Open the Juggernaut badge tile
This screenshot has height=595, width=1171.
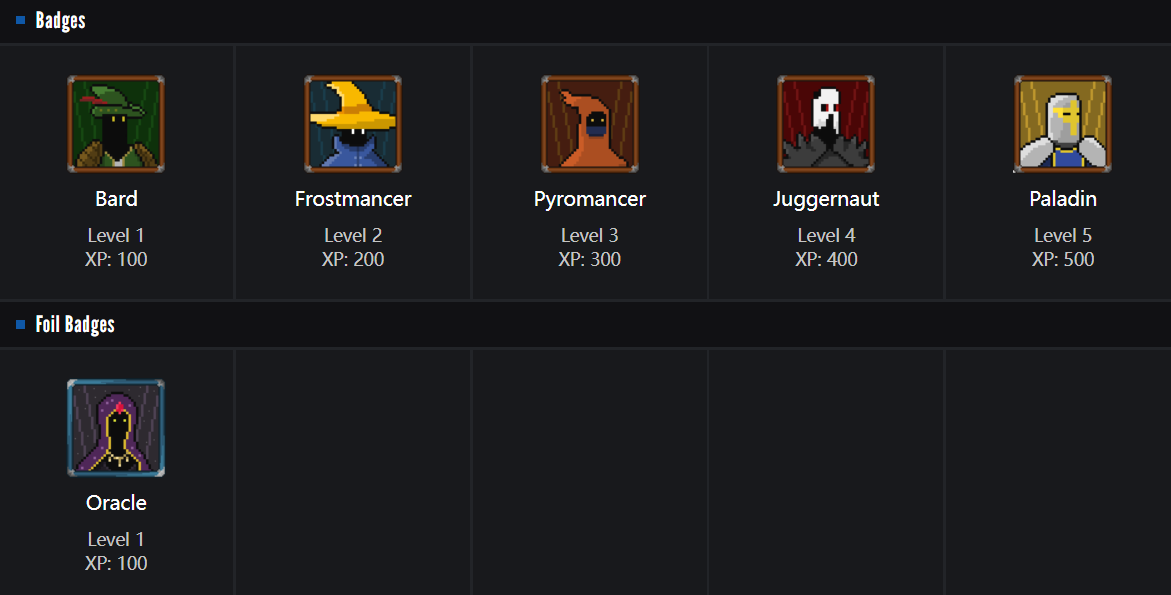tap(826, 125)
